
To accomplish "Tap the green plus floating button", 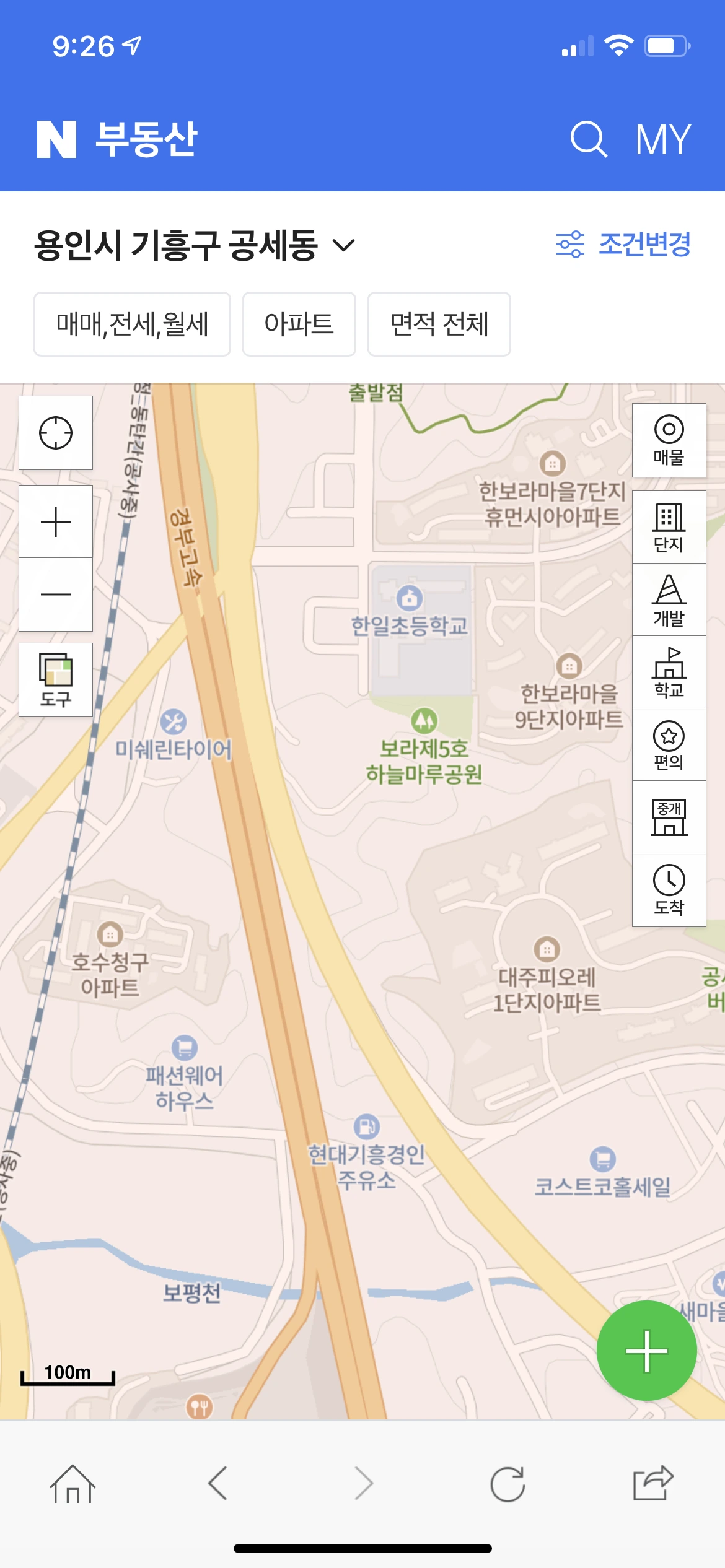I will (x=646, y=1351).
